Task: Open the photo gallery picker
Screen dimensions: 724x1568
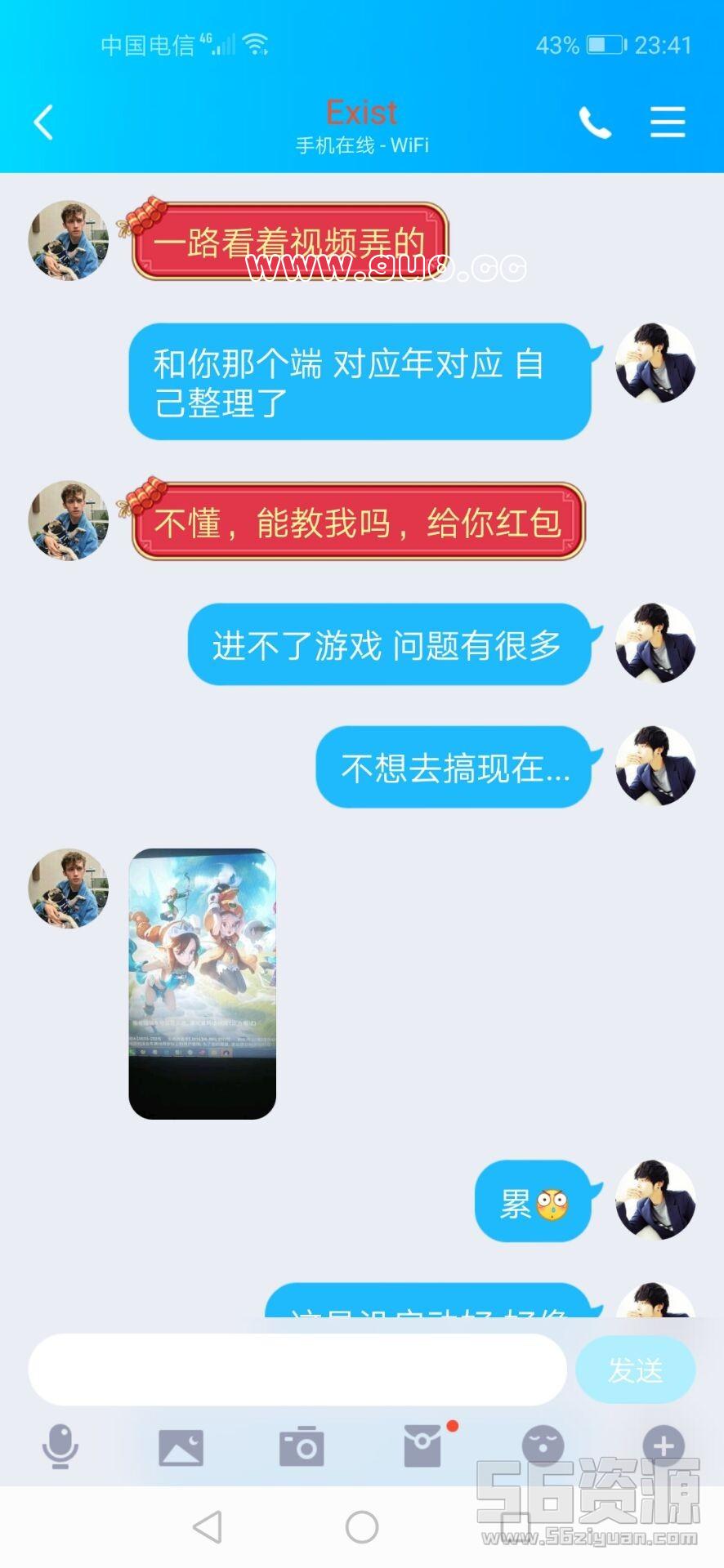Action: pos(181,1447)
